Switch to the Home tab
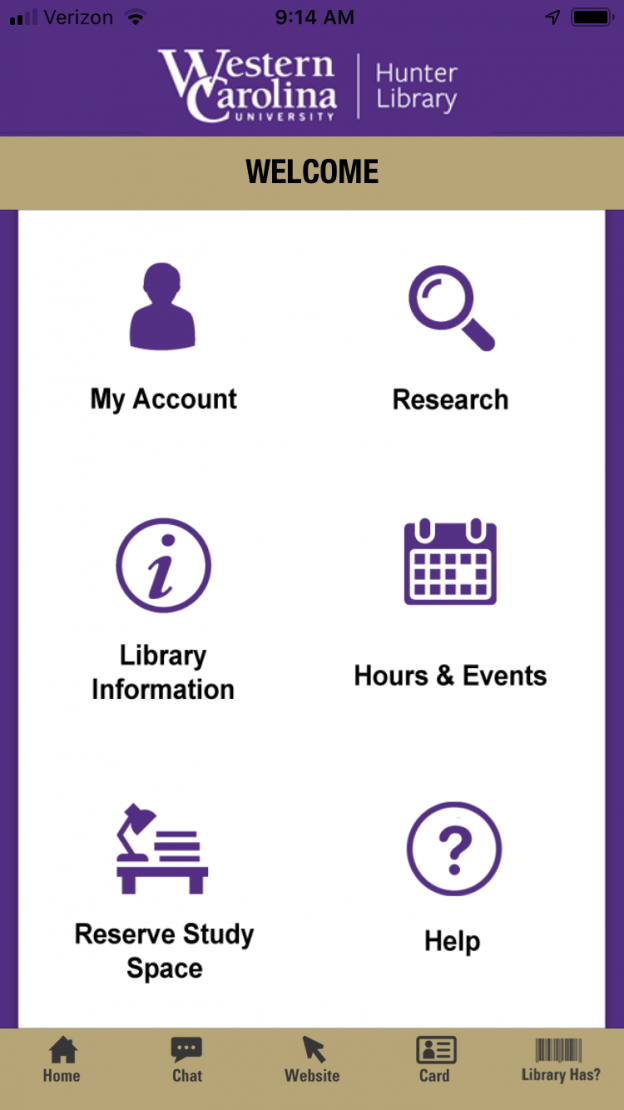The width and height of the screenshot is (624, 1110). tap(62, 1060)
